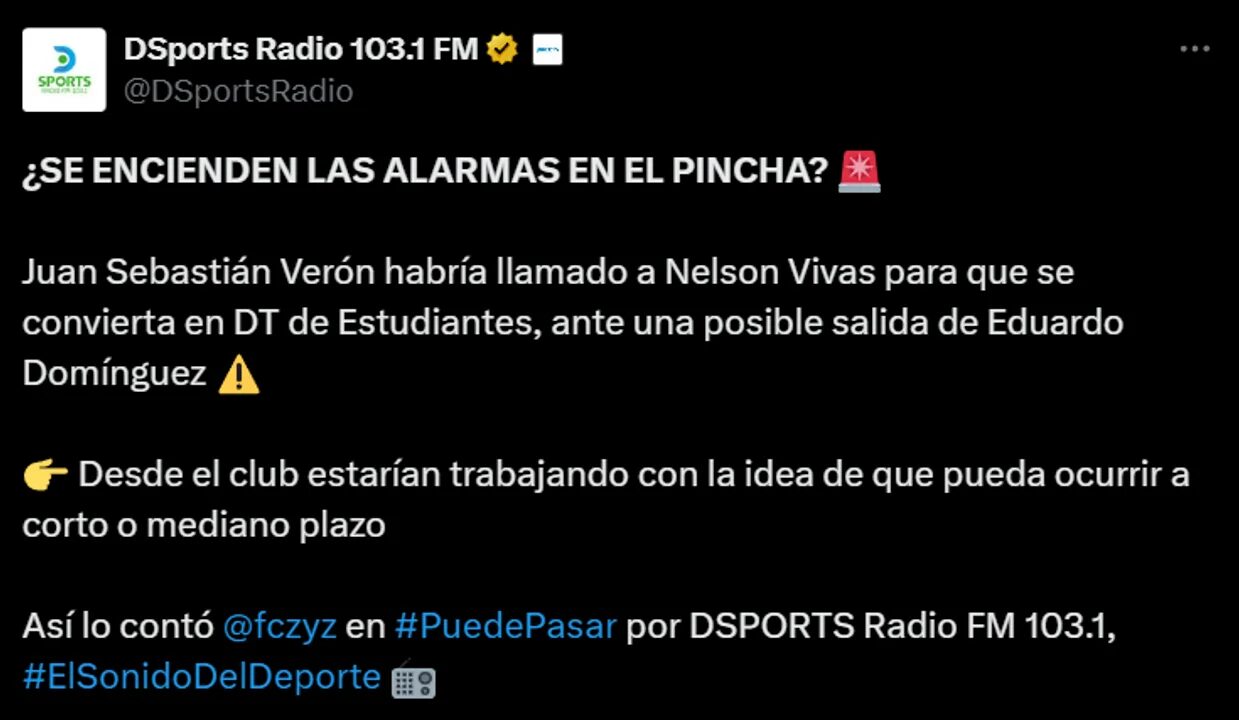Open the @DSportsRadio handle
The height and width of the screenshot is (720, 1239).
tap(238, 91)
